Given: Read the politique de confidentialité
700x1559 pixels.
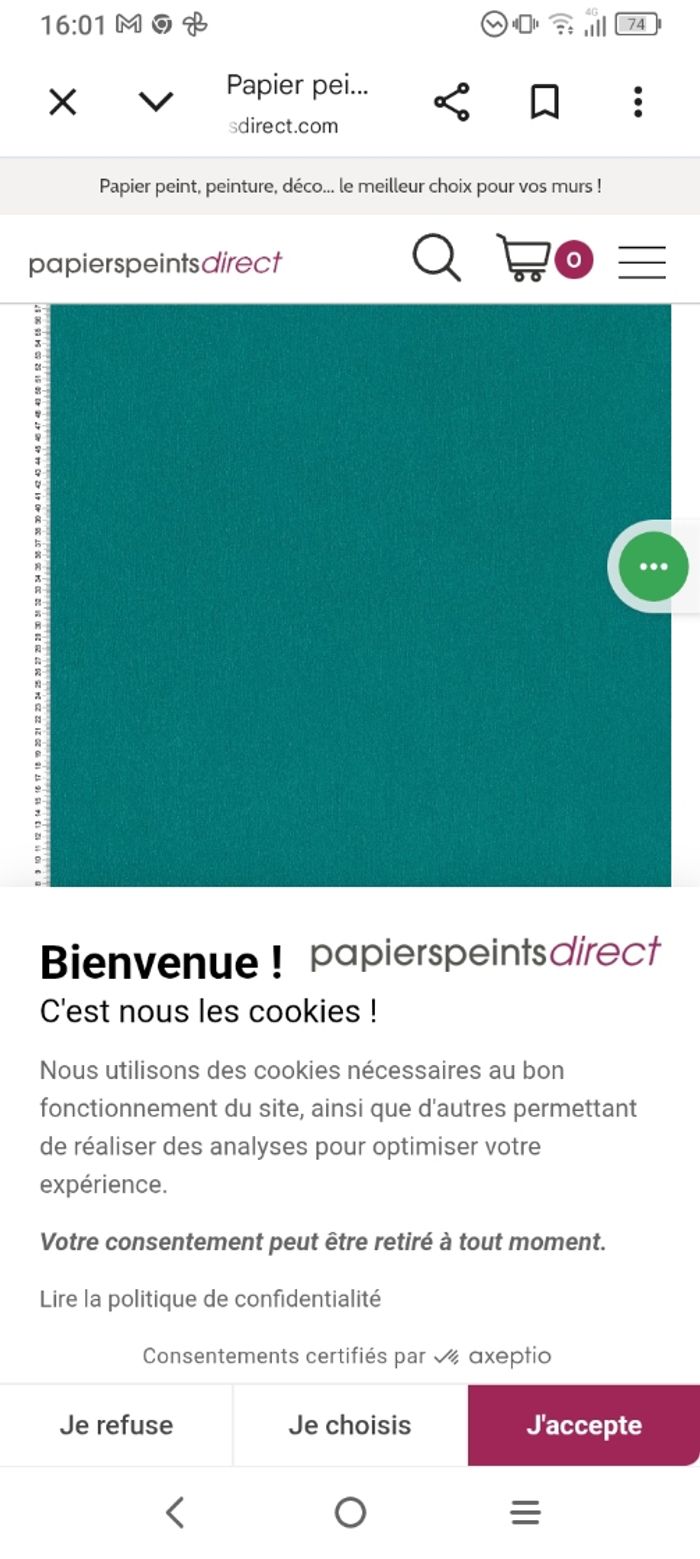Looking at the screenshot, I should click(210, 1298).
